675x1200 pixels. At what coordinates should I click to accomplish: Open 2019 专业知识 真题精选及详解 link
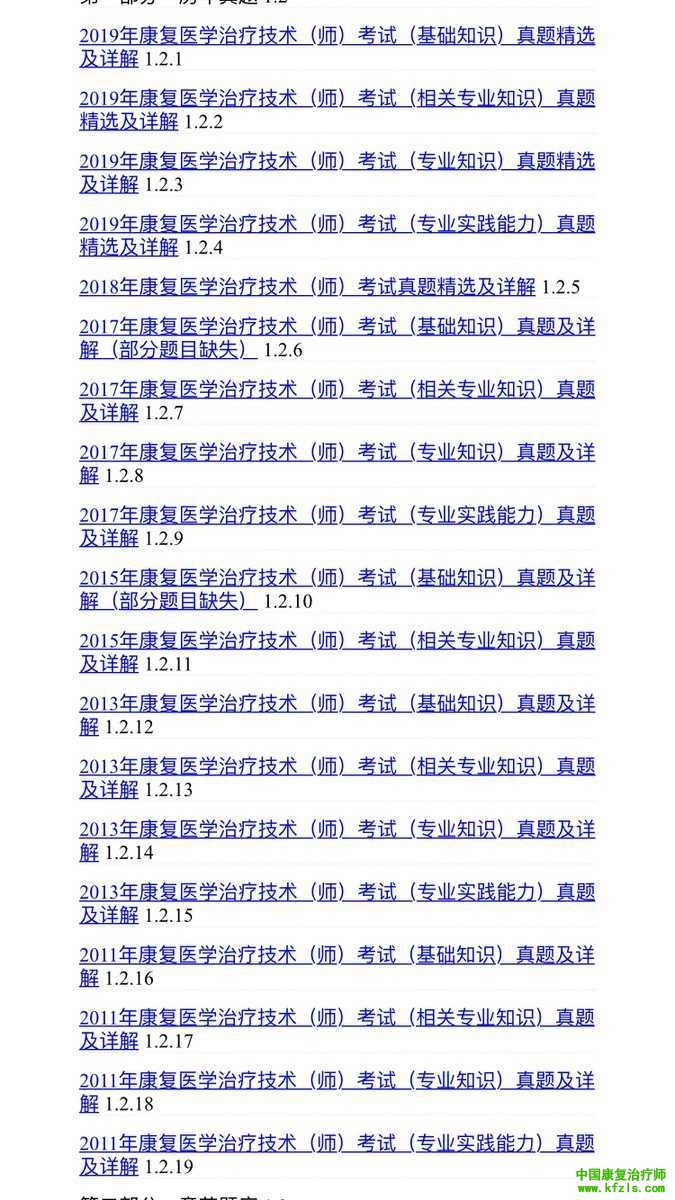point(337,161)
